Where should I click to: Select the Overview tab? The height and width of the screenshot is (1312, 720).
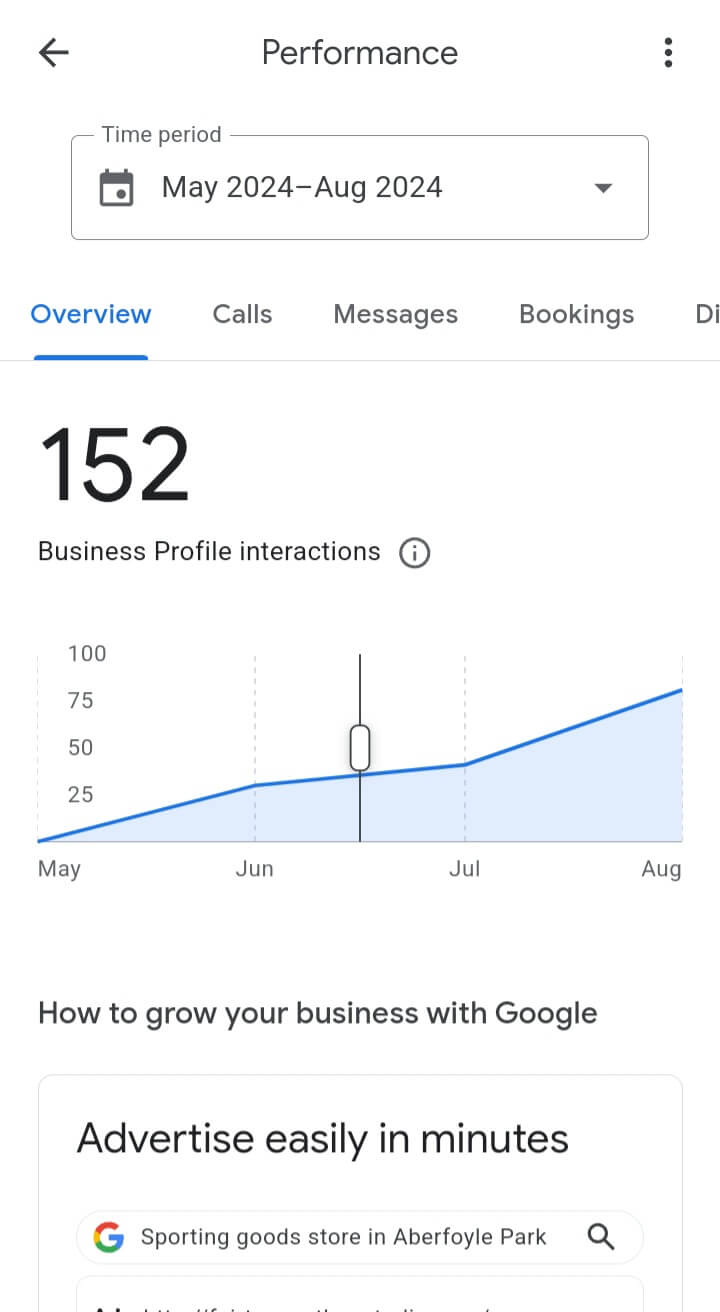91,314
